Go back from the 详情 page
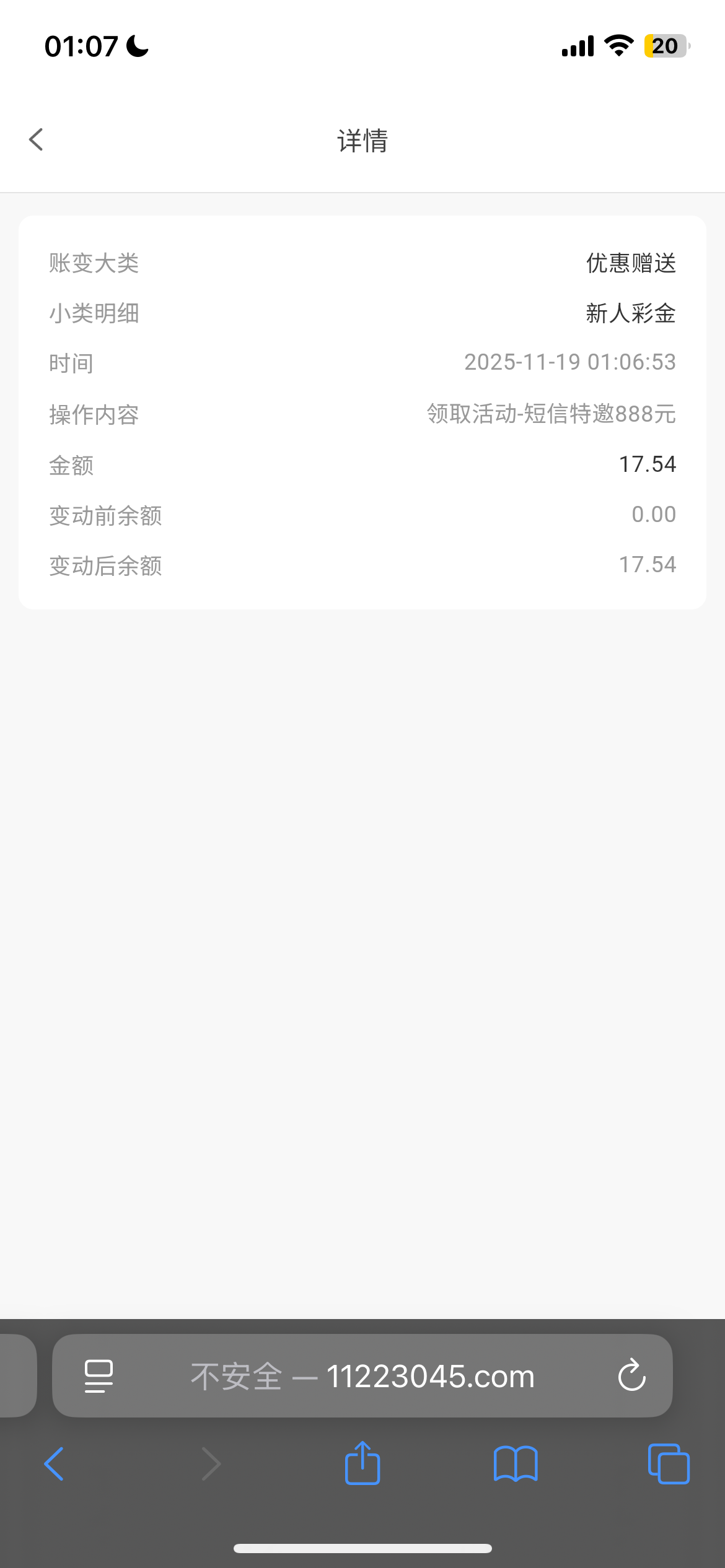Screen dimensions: 725x1568 click(37, 140)
